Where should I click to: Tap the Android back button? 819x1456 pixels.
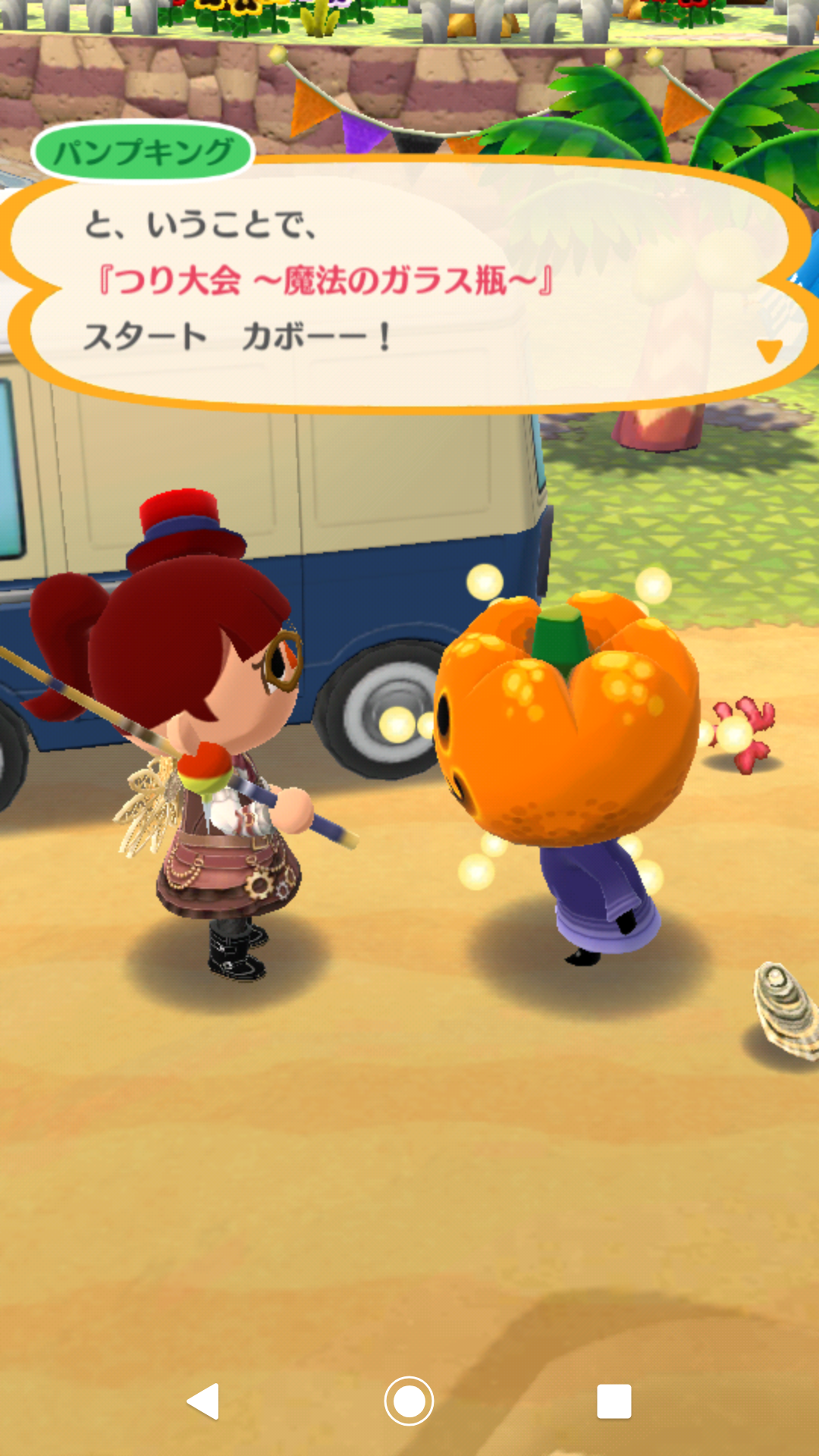click(204, 1401)
